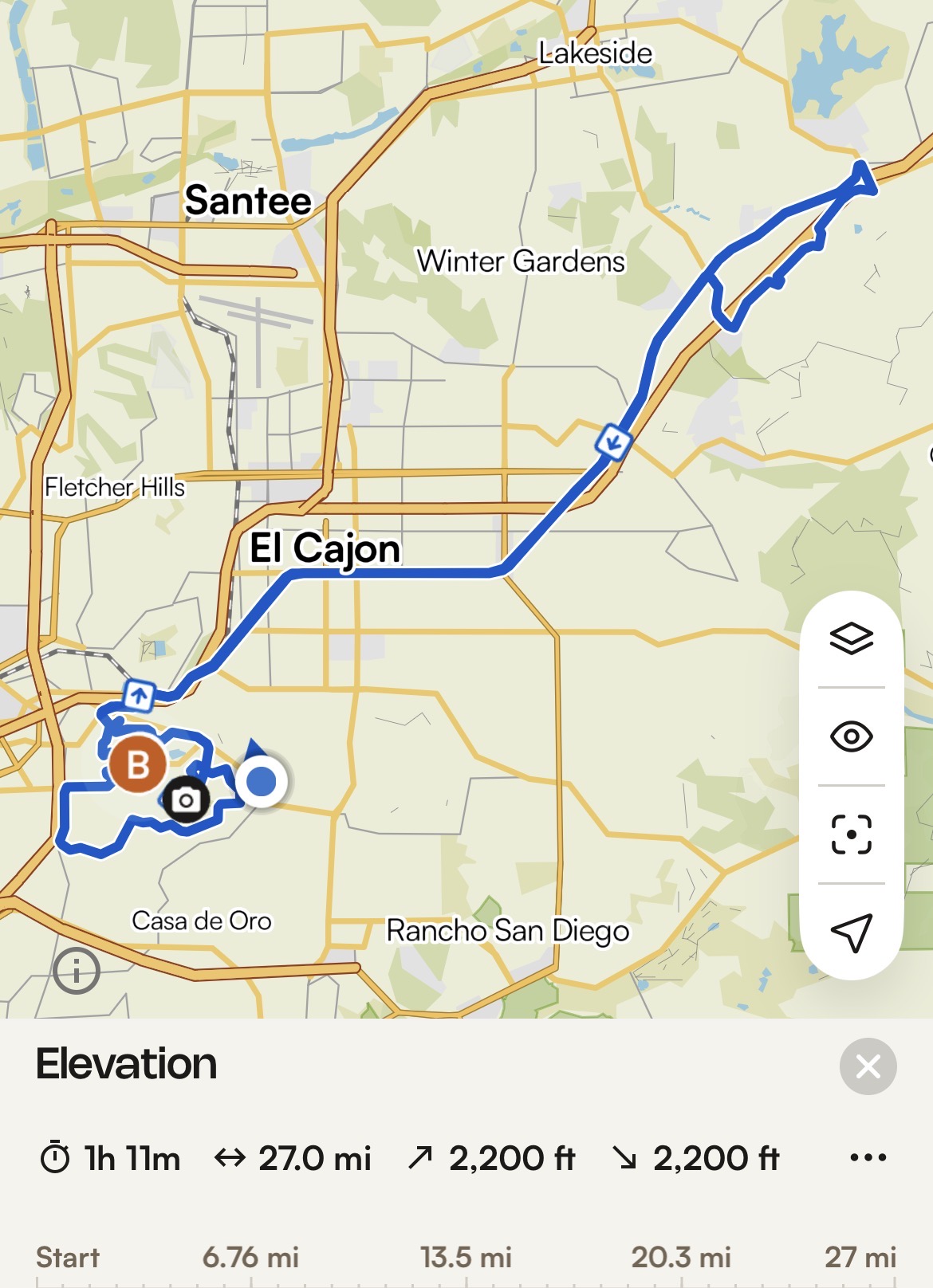933x1288 pixels.
Task: Recenter map on the route
Action: click(x=851, y=834)
